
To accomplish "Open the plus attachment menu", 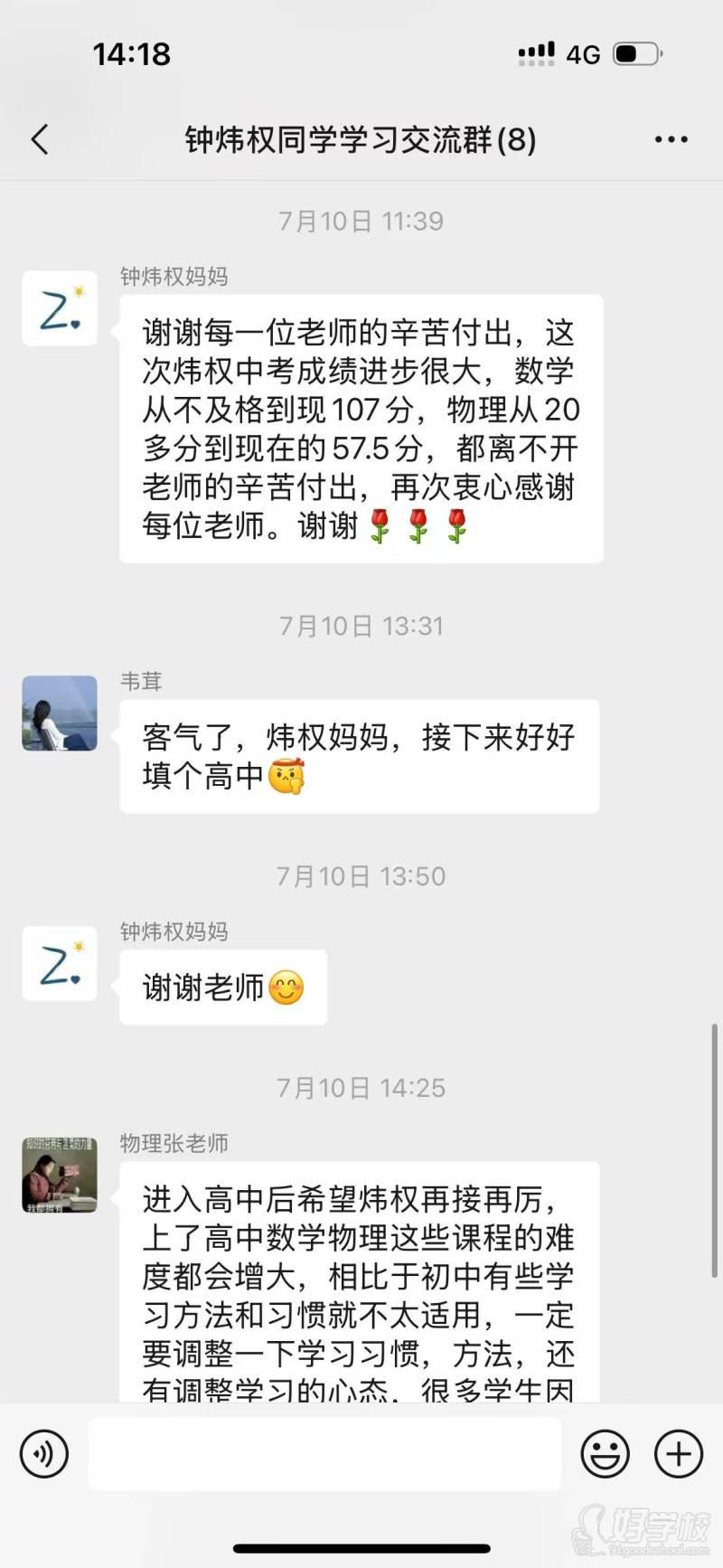I will coord(679,1453).
